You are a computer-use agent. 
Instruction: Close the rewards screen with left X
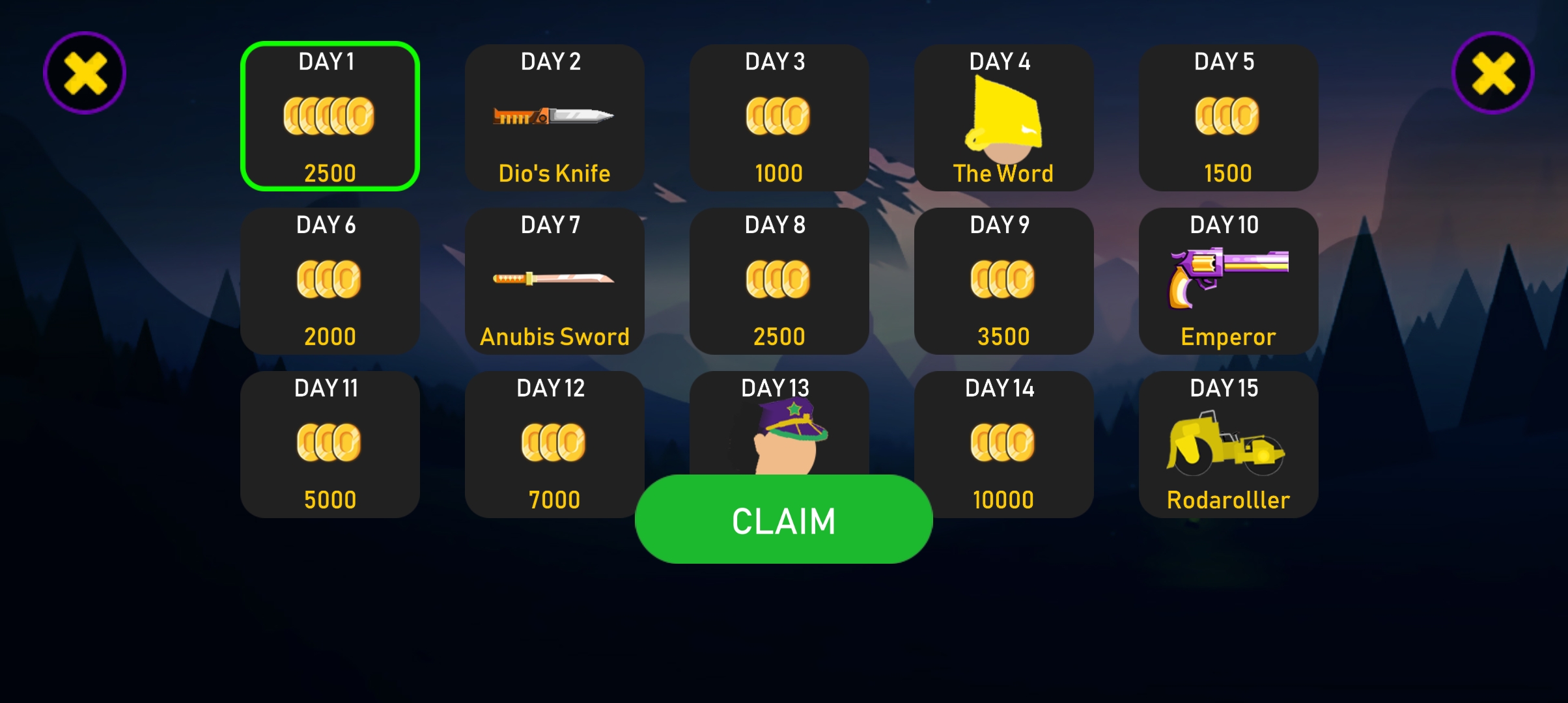tap(85, 73)
